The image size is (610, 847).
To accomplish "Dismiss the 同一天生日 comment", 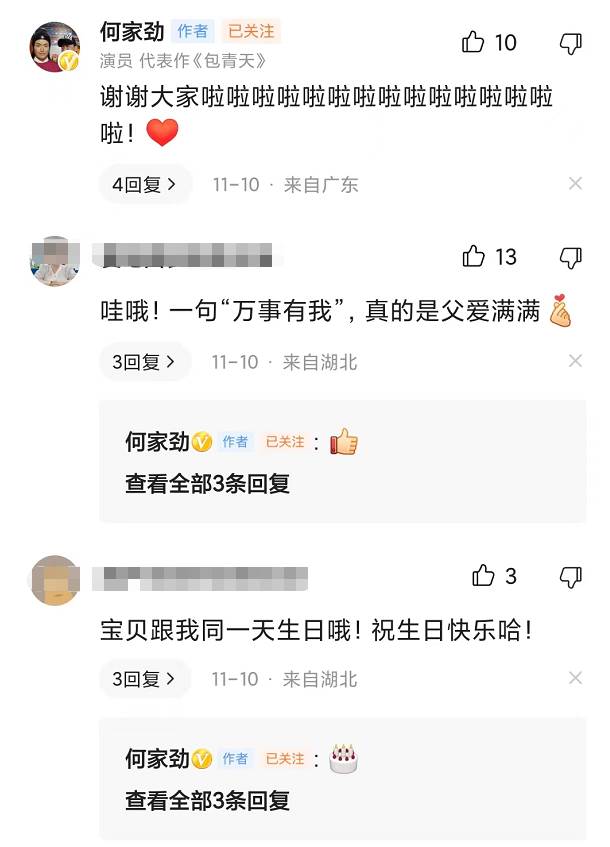I will (x=575, y=679).
